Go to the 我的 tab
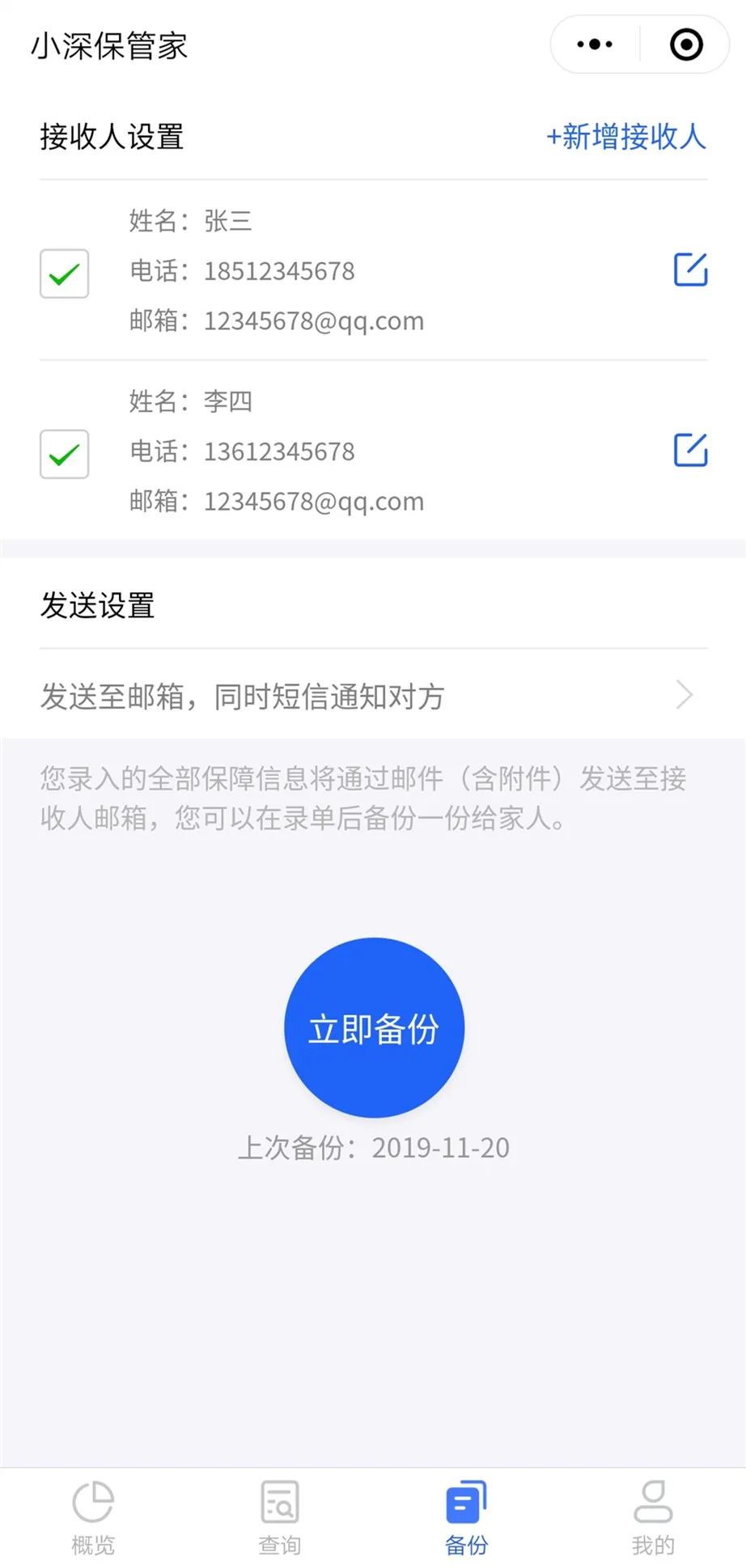 coord(653,1519)
